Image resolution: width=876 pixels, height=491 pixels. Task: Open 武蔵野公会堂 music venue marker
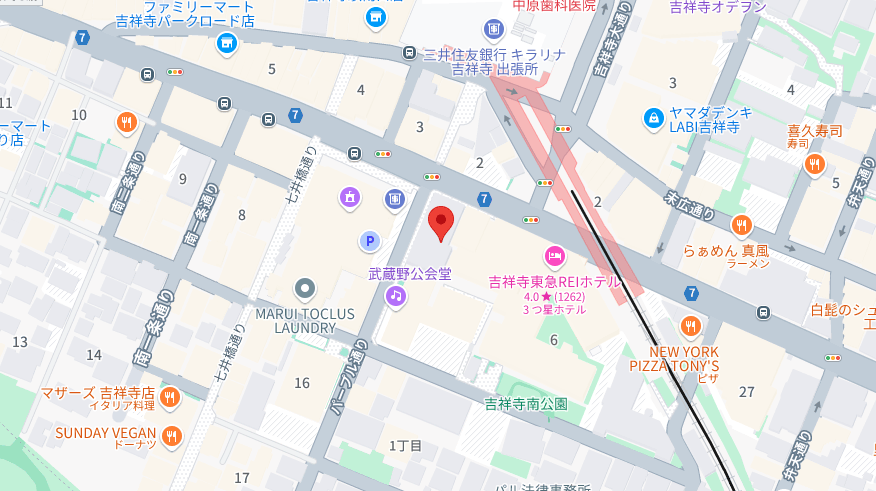click(396, 295)
